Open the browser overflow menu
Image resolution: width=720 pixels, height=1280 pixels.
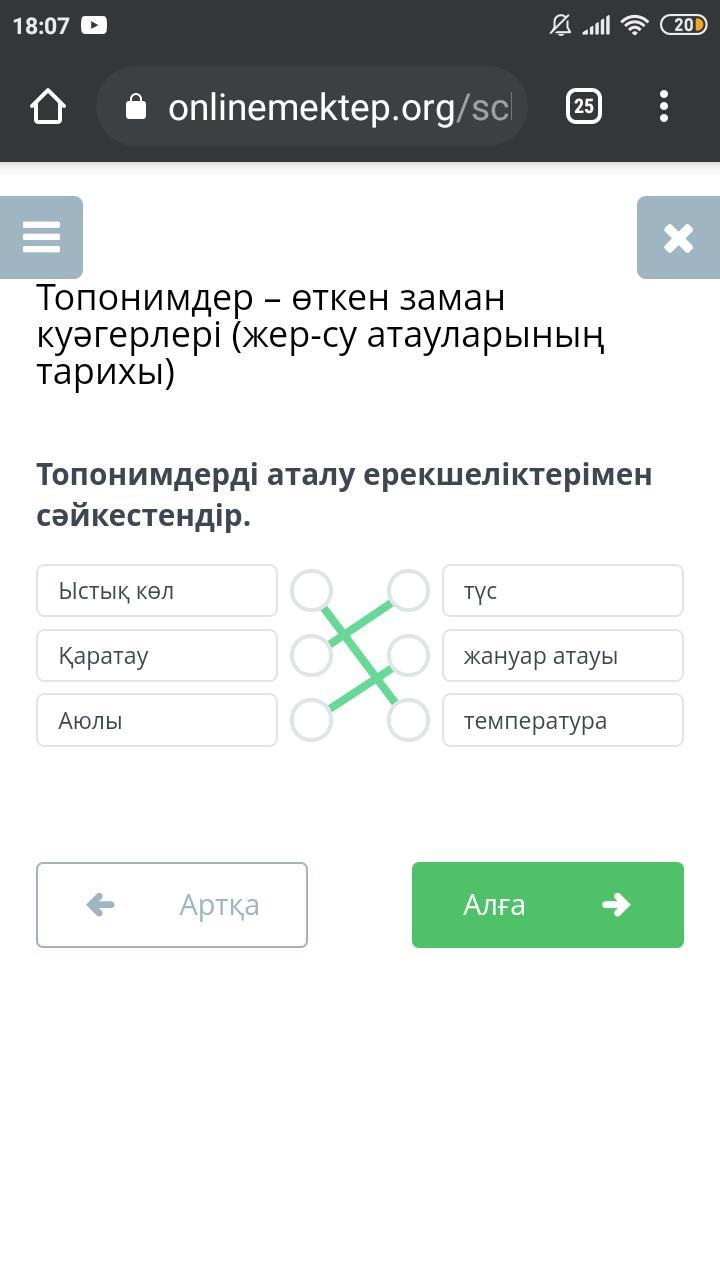(664, 106)
